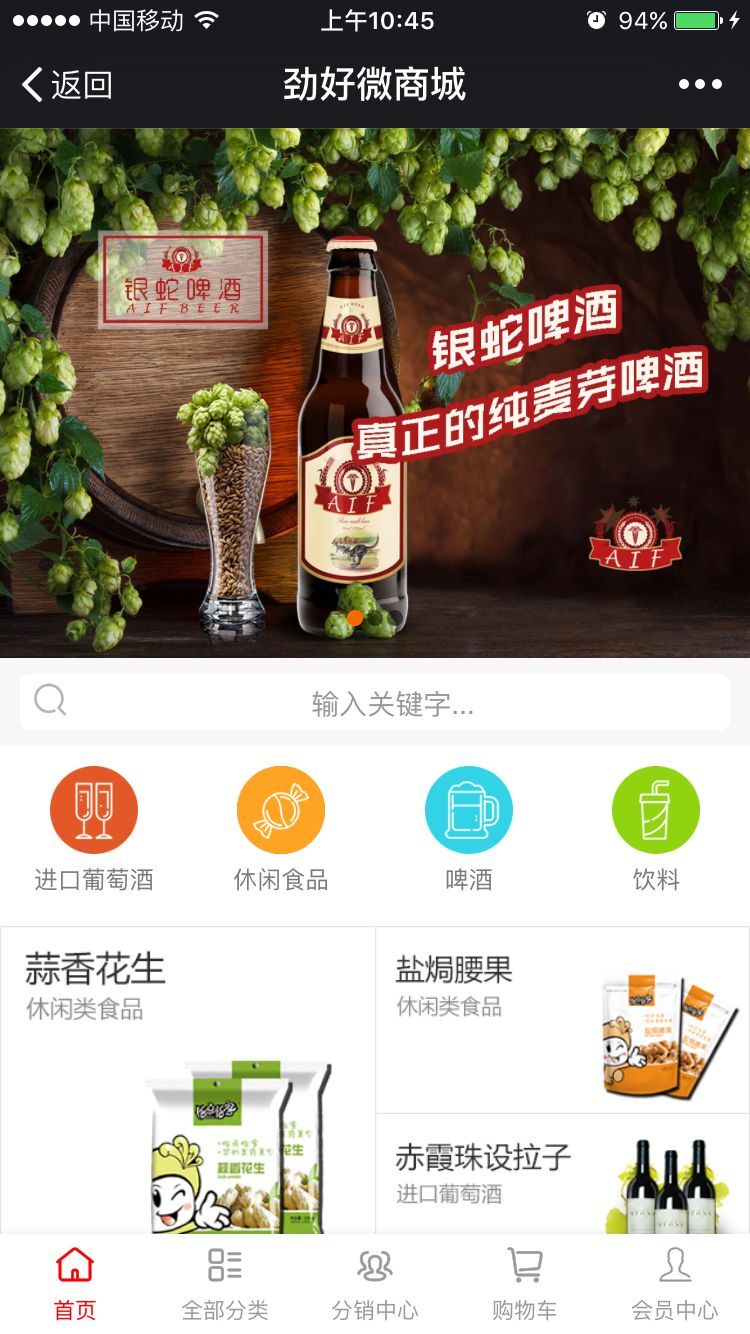Go back with the 返回 button
Screen dimensions: 750x1334
pos(66,85)
